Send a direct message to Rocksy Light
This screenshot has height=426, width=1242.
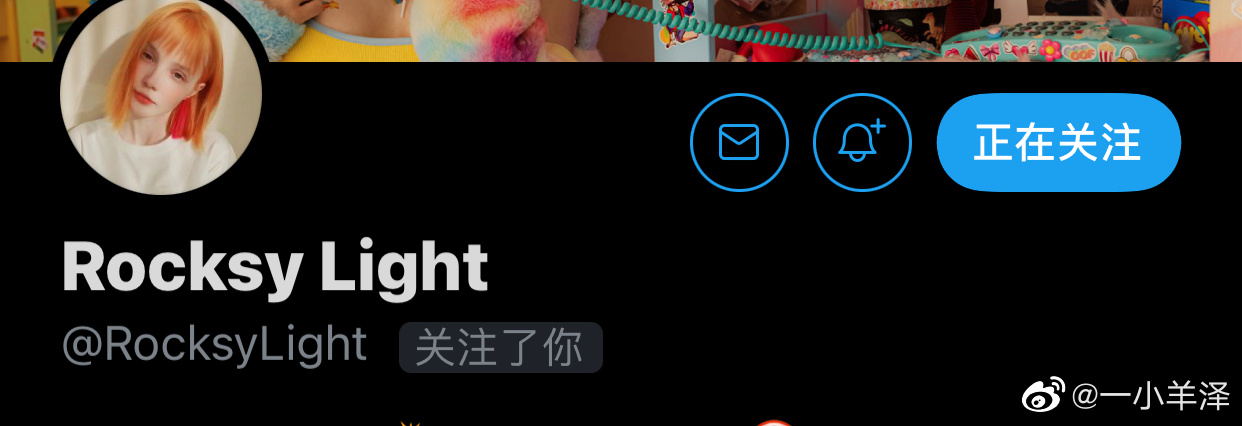click(739, 142)
